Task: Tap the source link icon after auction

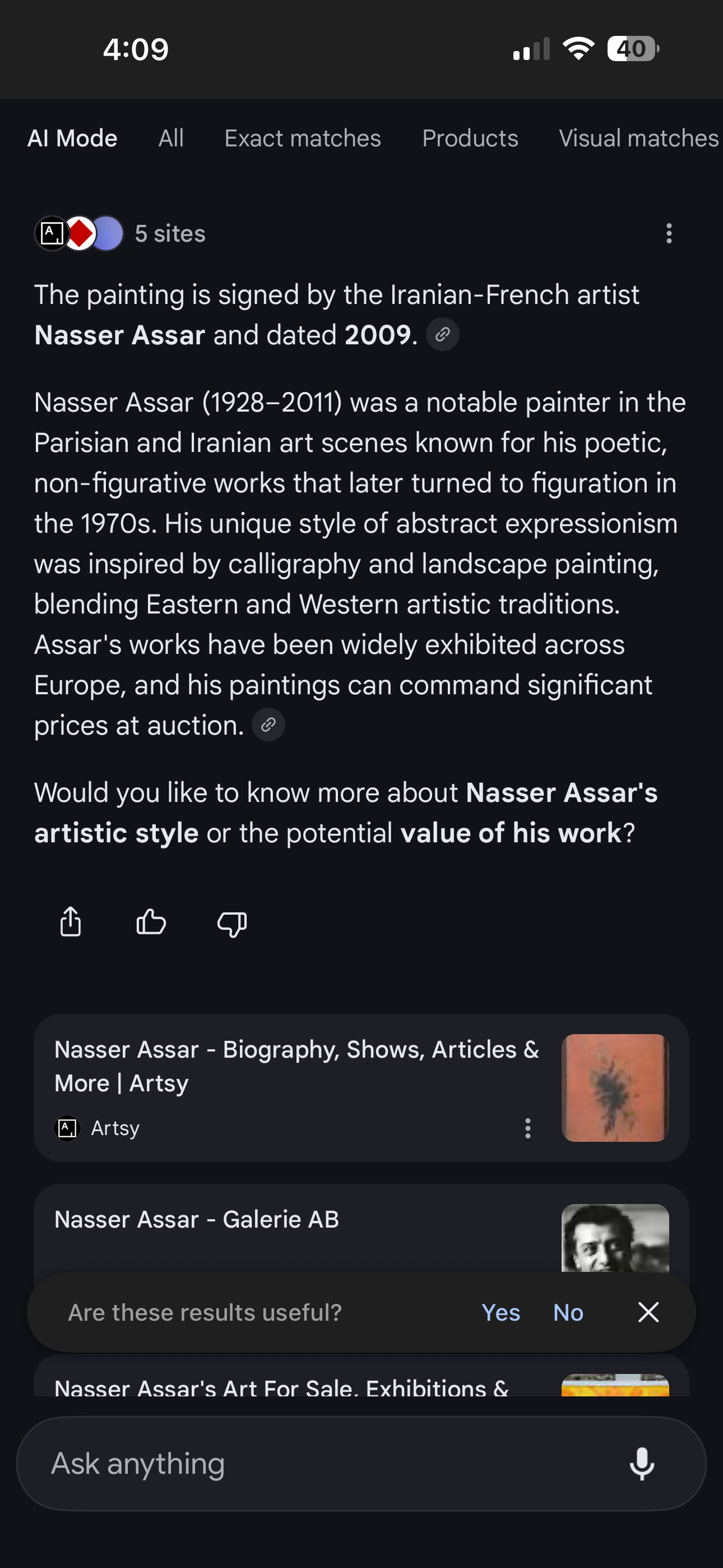Action: point(268,725)
